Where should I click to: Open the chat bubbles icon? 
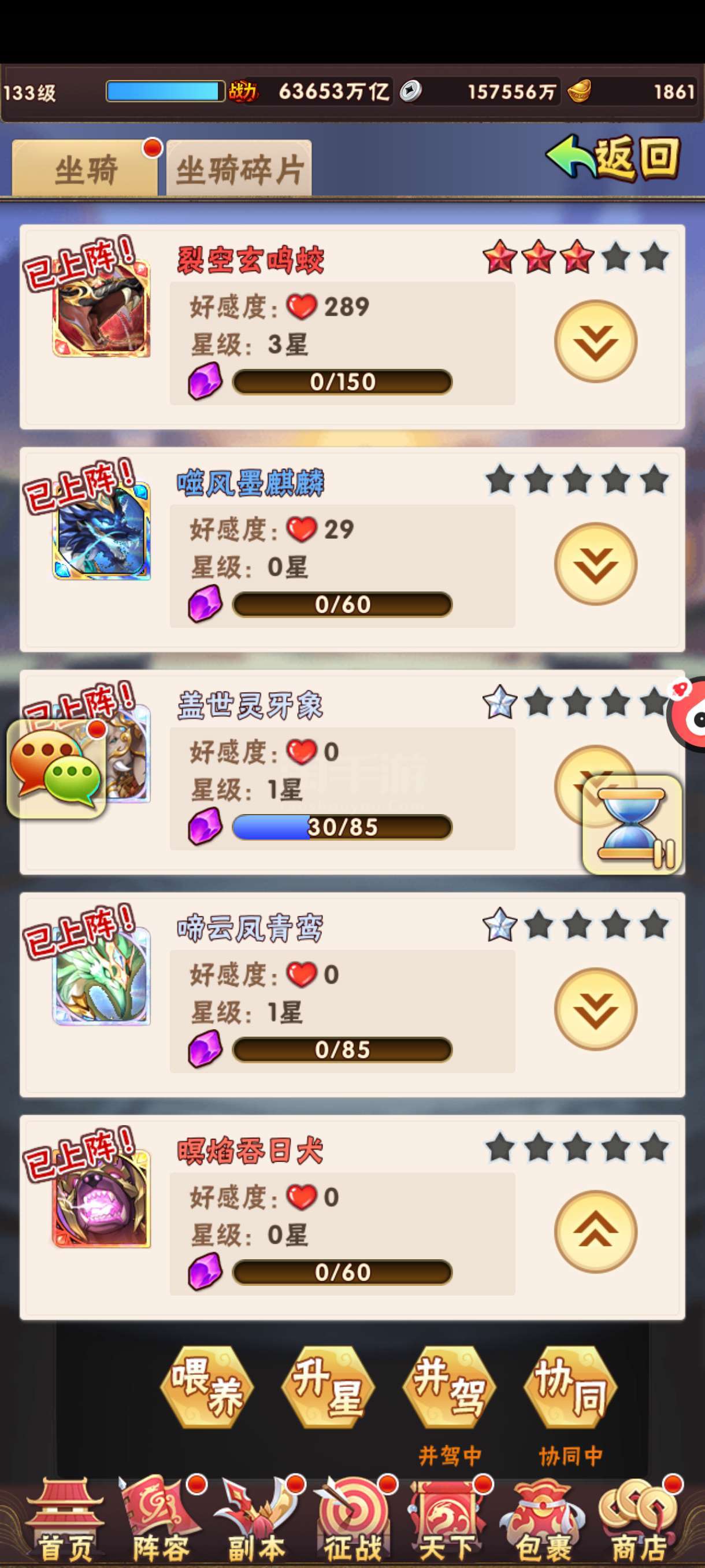click(x=57, y=769)
